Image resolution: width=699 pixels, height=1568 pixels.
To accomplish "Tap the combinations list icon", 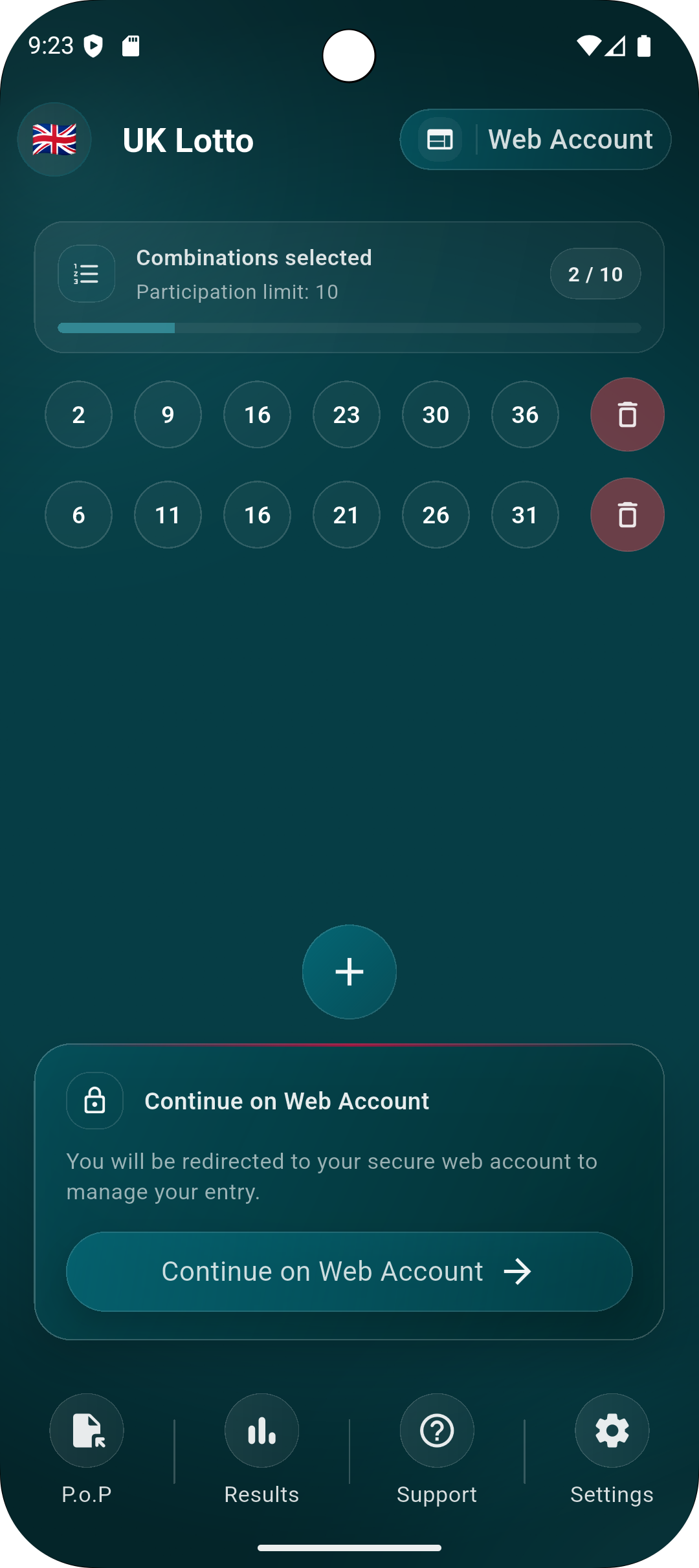I will point(86,274).
